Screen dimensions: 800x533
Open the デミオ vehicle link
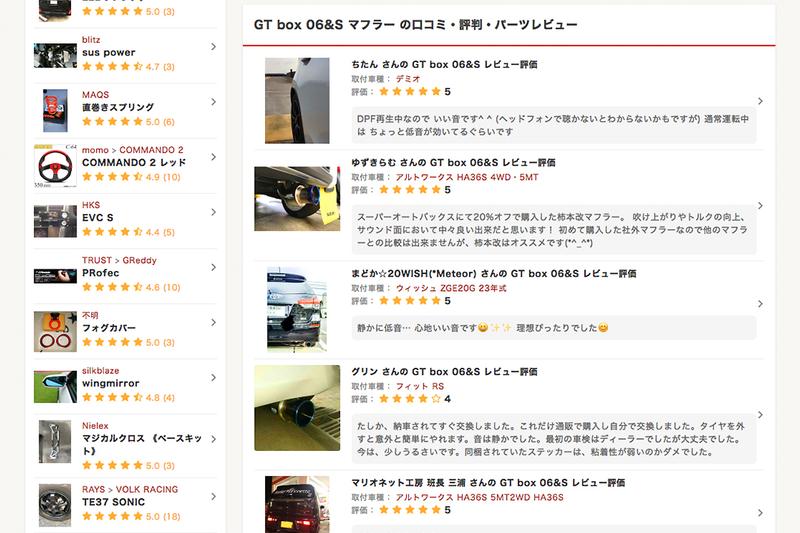click(x=408, y=78)
